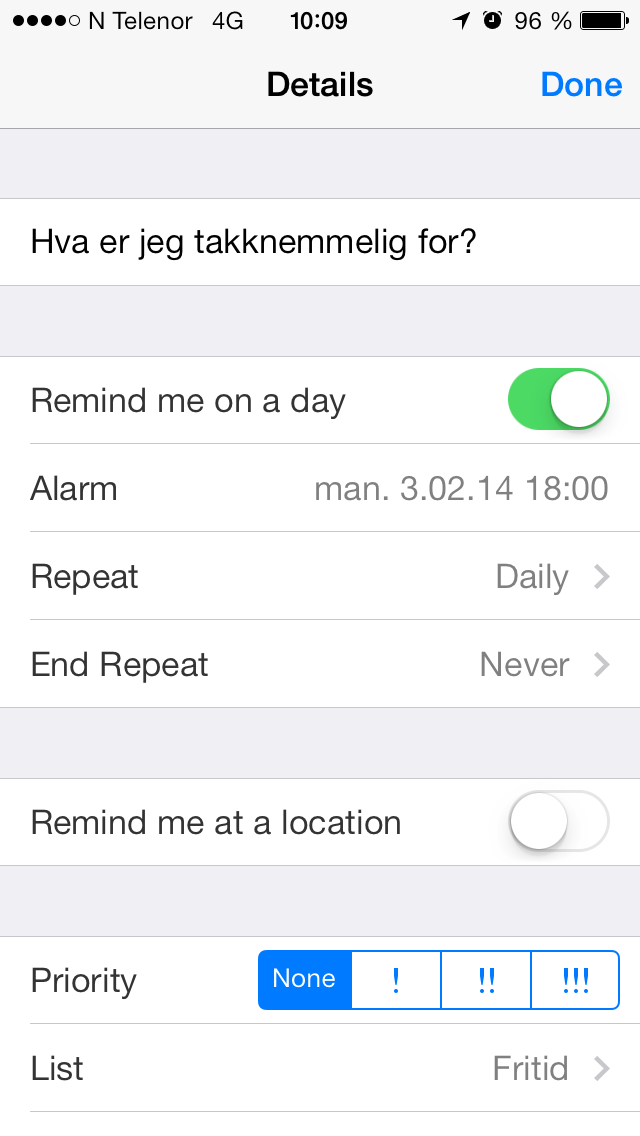This screenshot has height=1136, width=640.
Task: Set priority to triple exclamation marks
Action: [575, 980]
